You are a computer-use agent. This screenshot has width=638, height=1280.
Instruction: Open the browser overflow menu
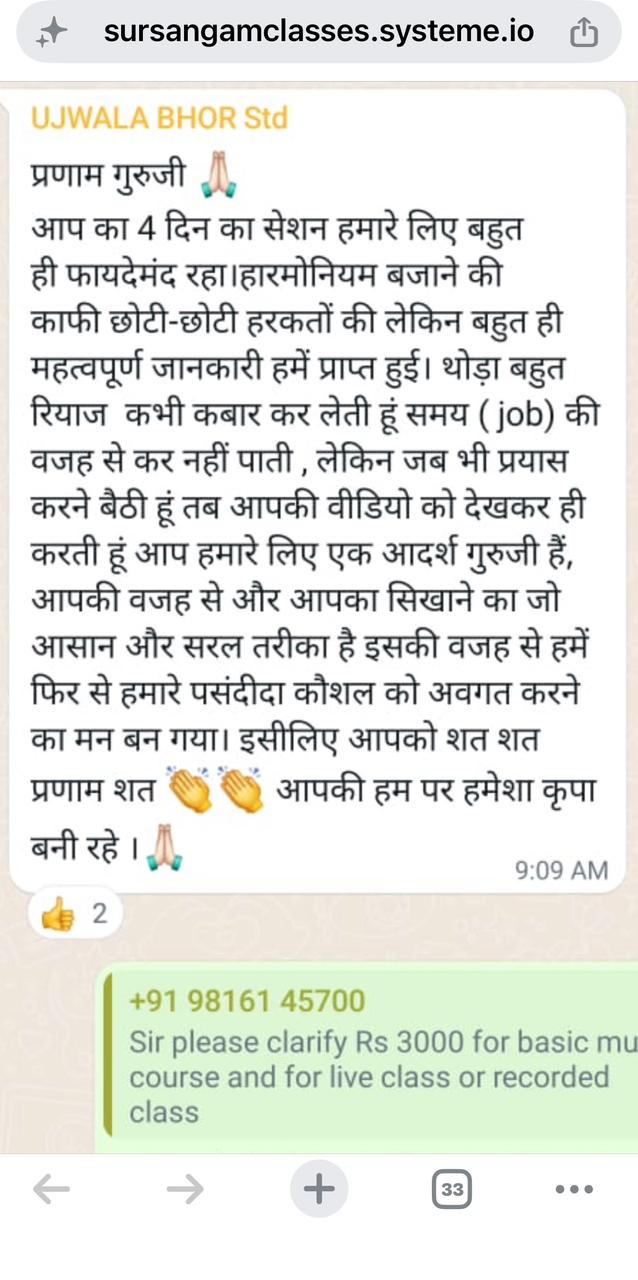[574, 1189]
